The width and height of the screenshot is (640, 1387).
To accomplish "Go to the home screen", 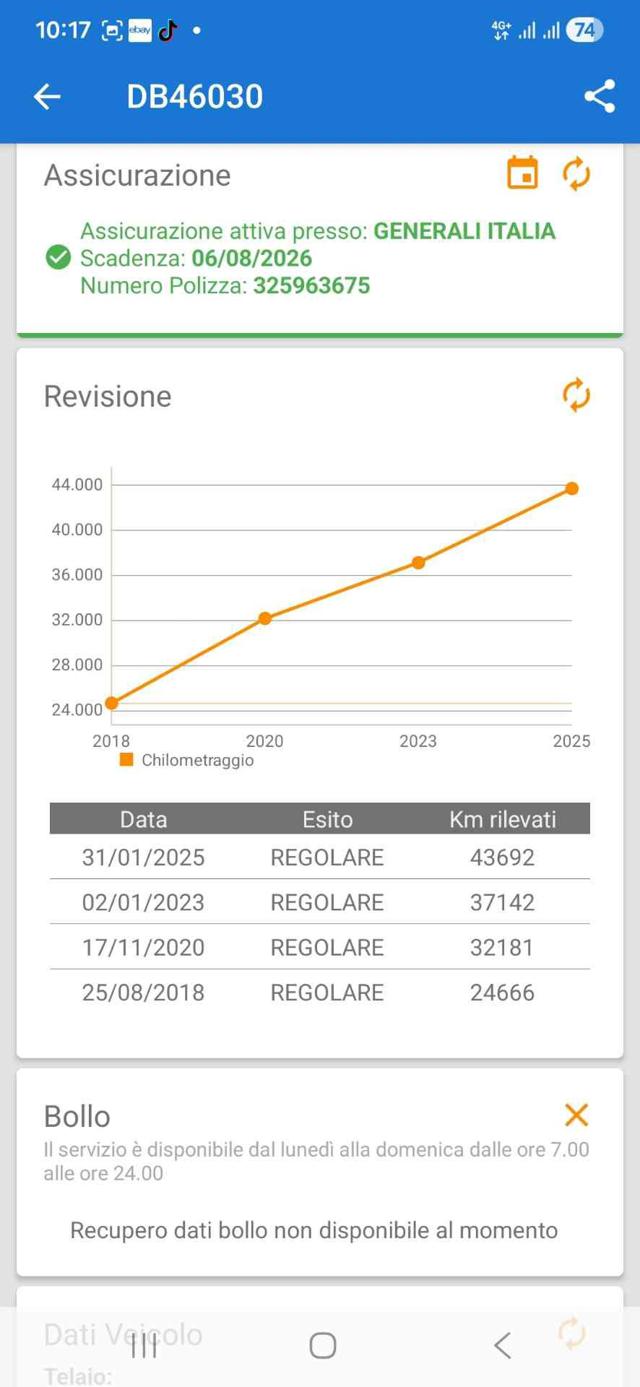I will (322, 1345).
